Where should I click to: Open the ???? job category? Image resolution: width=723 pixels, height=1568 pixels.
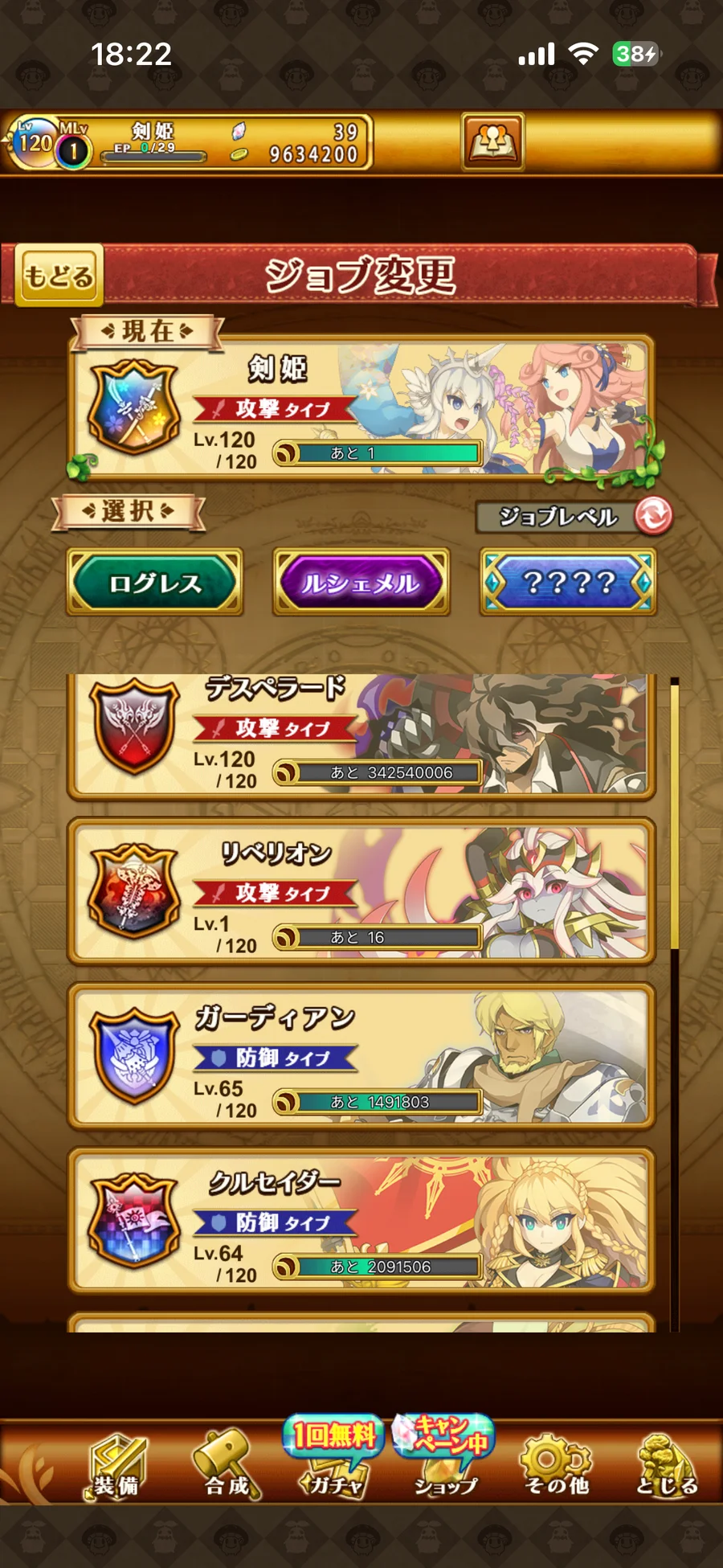(568, 583)
